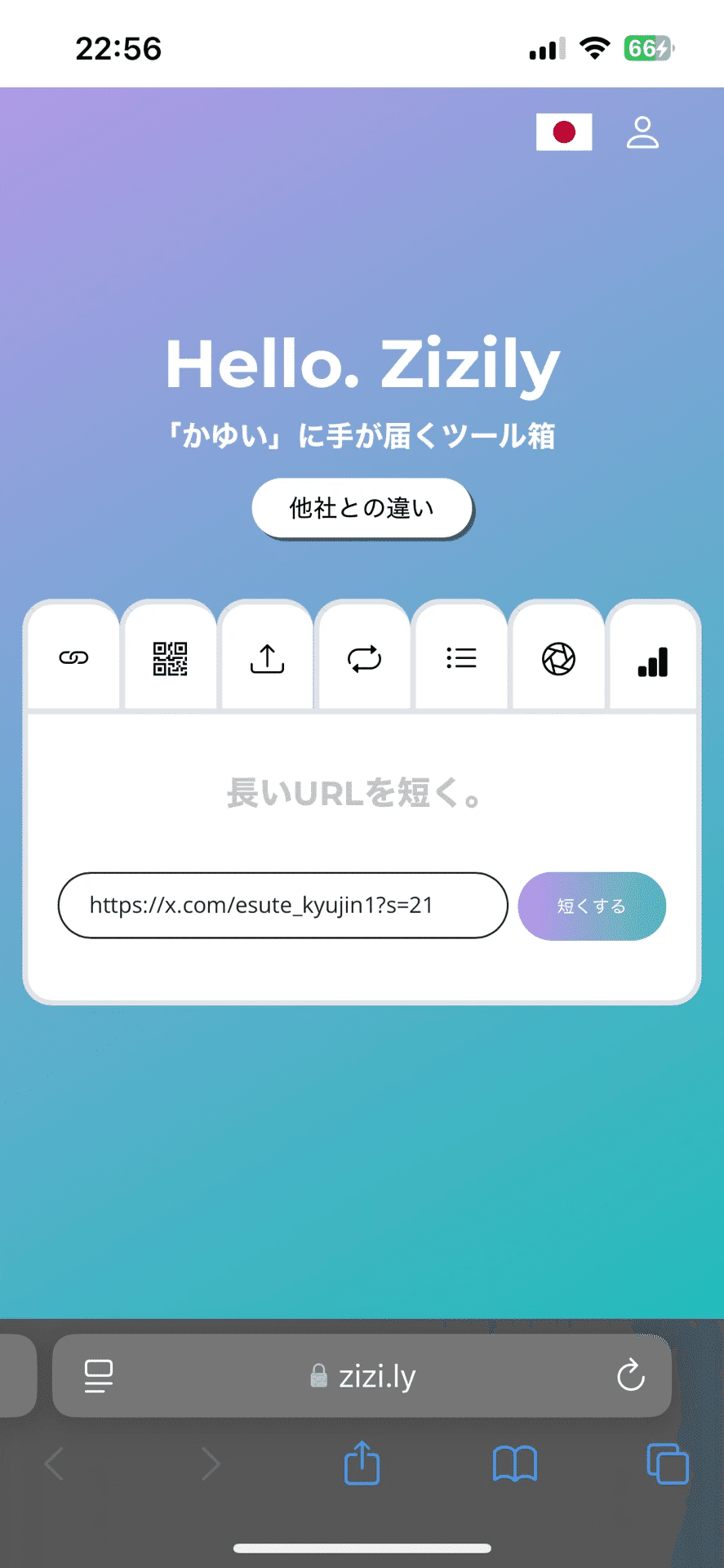The image size is (724, 1568).
Task: Open the analytics bar chart tool
Action: tap(653, 661)
